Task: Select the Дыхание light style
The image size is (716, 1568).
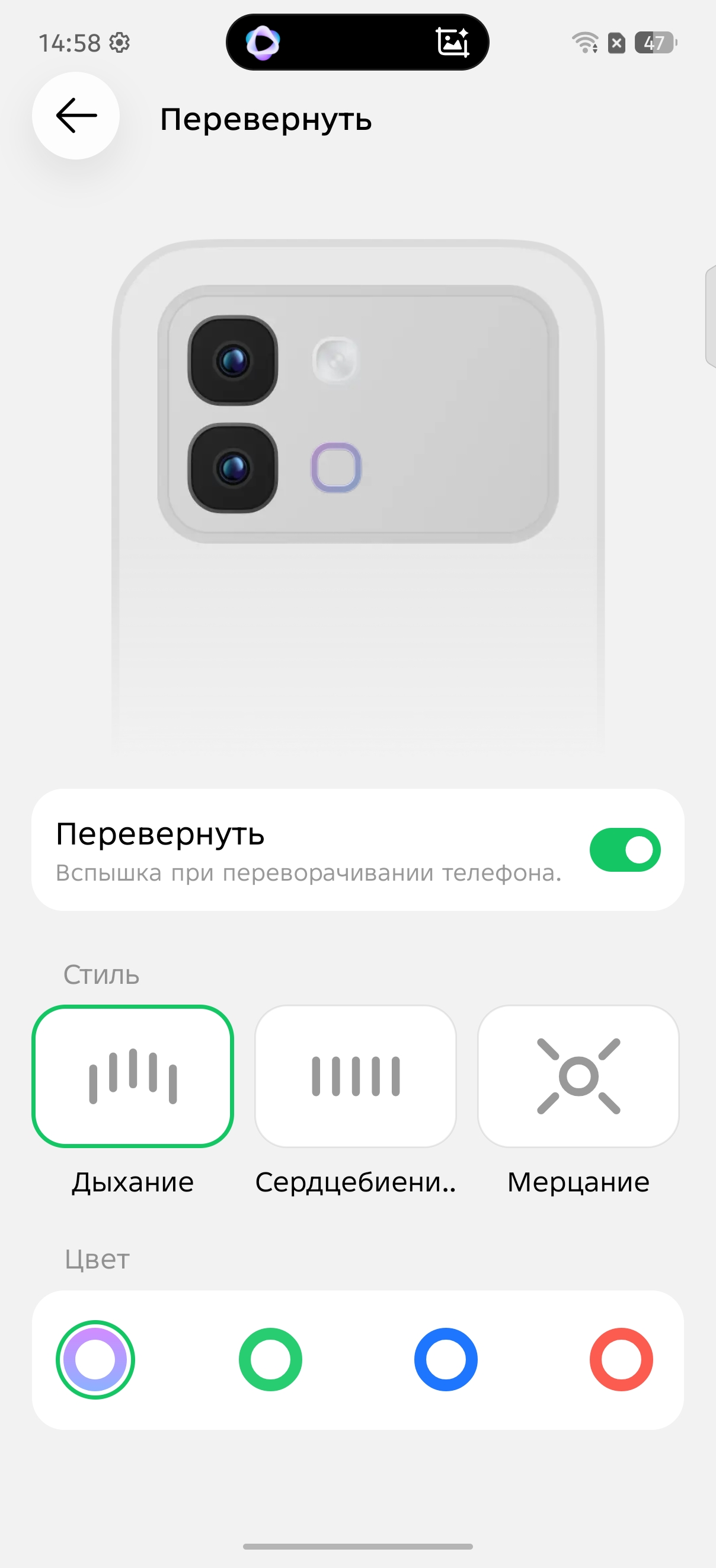Action: [x=133, y=1076]
